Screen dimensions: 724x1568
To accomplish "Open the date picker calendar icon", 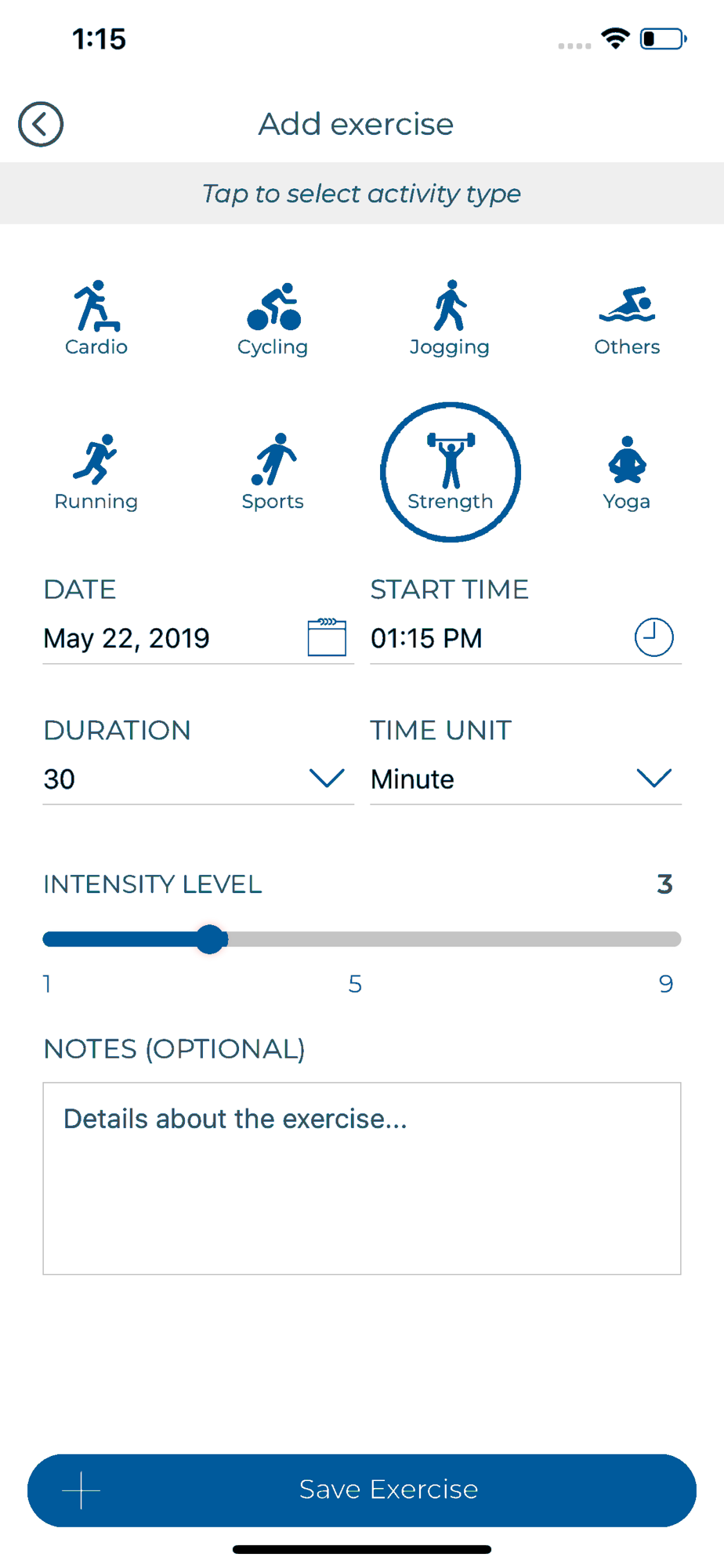I will [x=327, y=637].
